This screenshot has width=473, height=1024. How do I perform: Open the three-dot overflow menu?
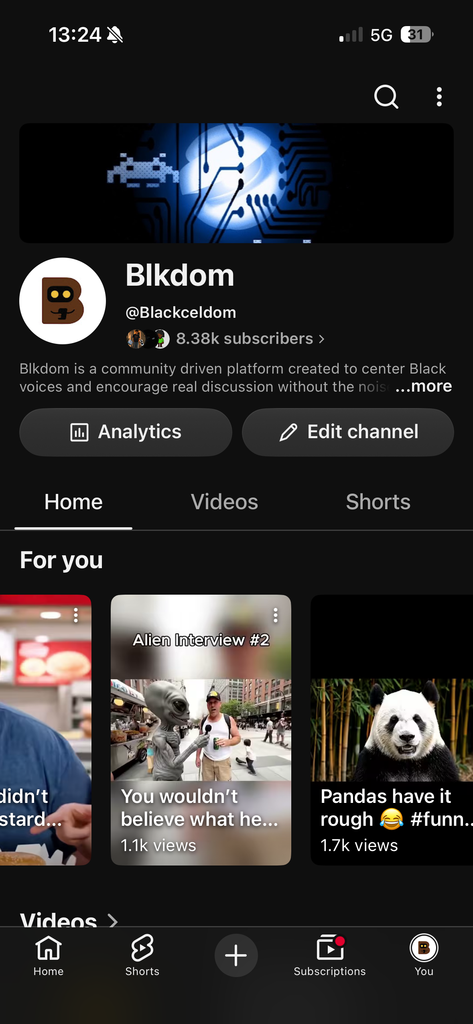439,97
